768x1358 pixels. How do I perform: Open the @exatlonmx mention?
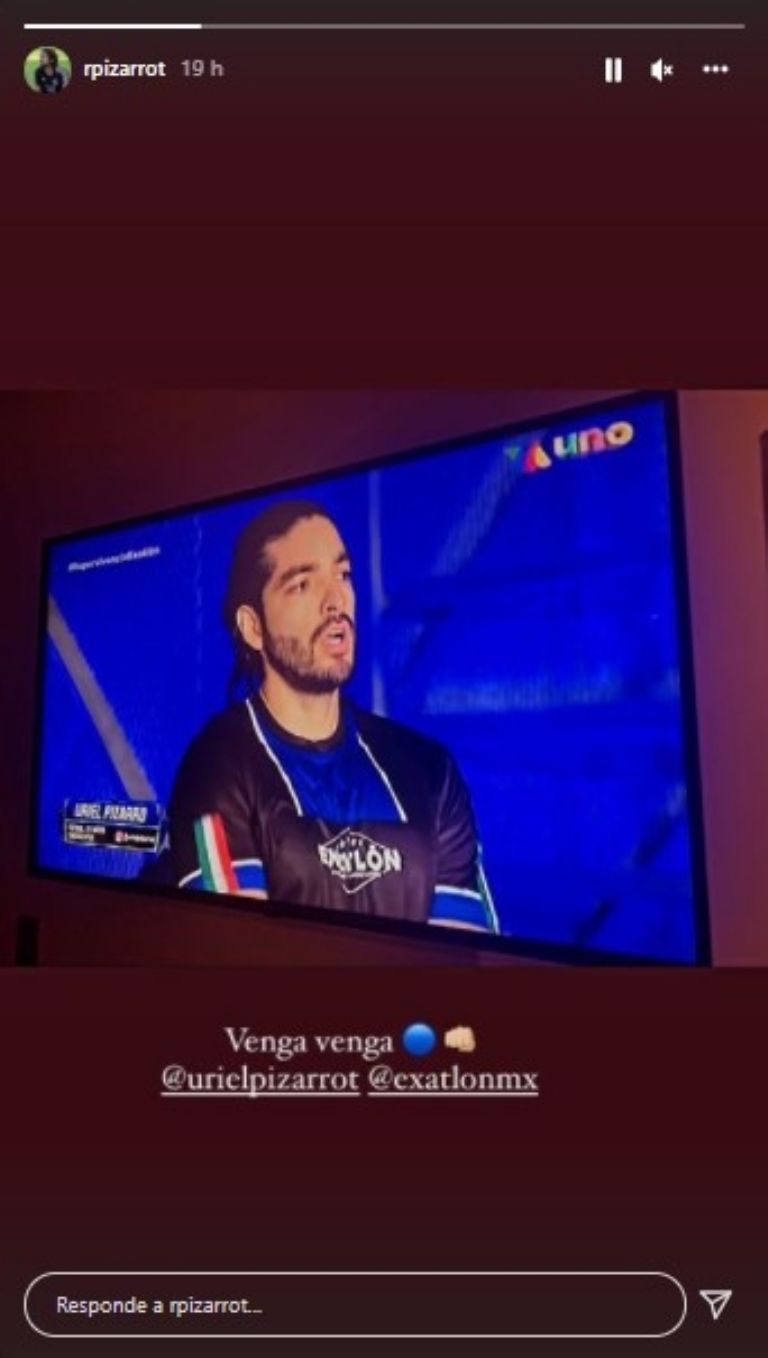(x=453, y=1081)
